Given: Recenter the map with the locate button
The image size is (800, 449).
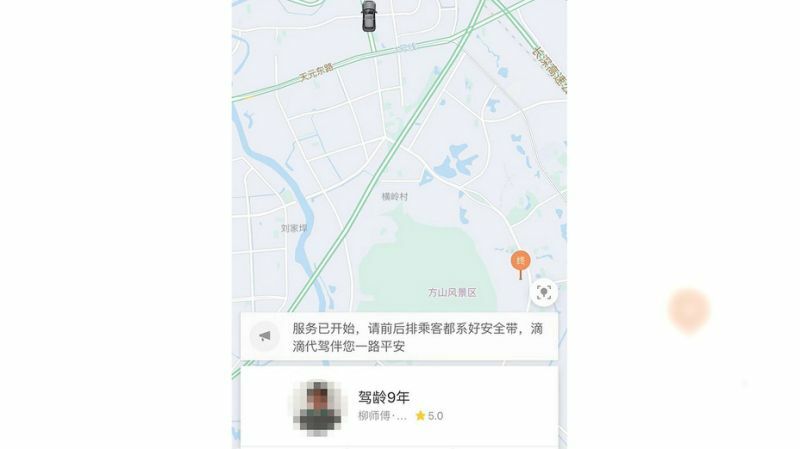Looking at the screenshot, I should click(543, 292).
